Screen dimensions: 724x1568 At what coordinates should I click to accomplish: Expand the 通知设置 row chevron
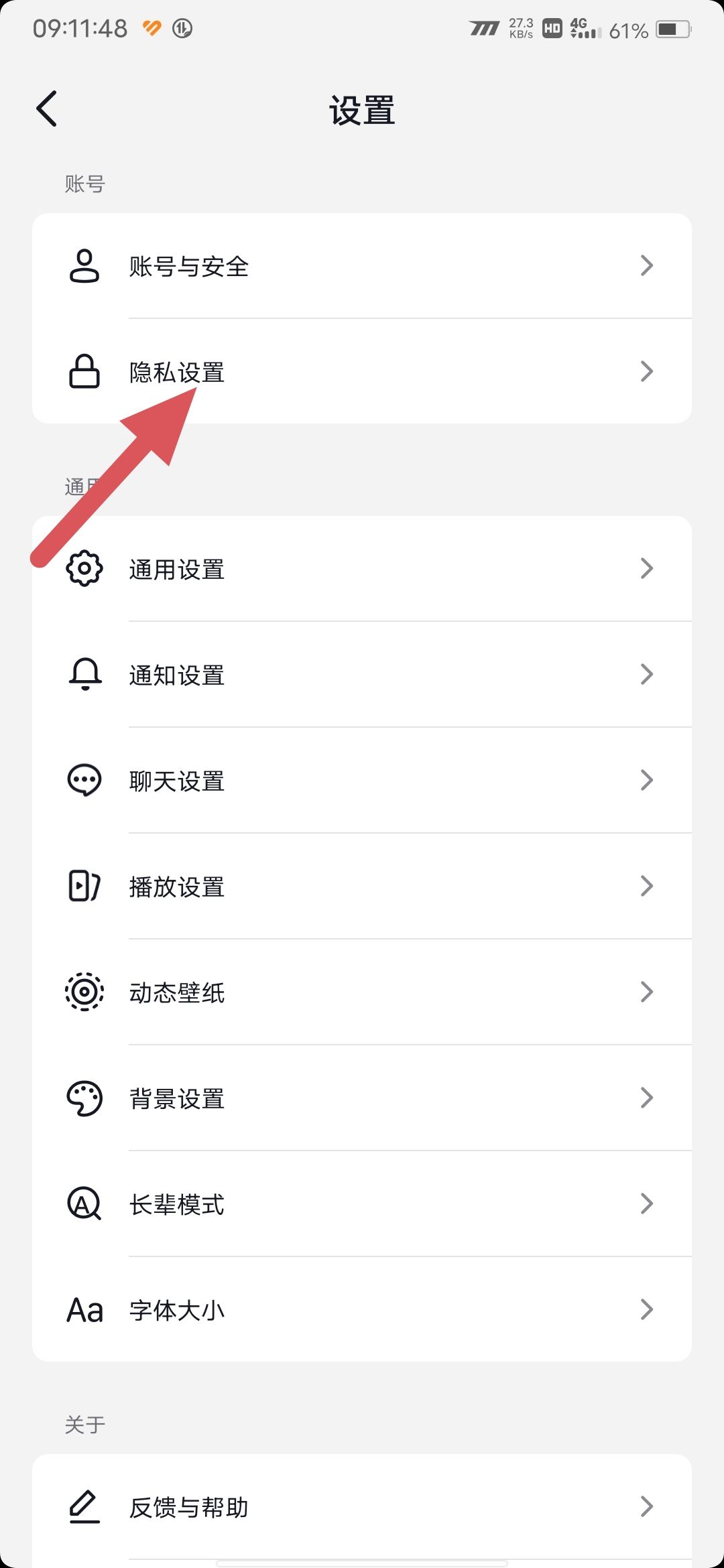(646, 675)
